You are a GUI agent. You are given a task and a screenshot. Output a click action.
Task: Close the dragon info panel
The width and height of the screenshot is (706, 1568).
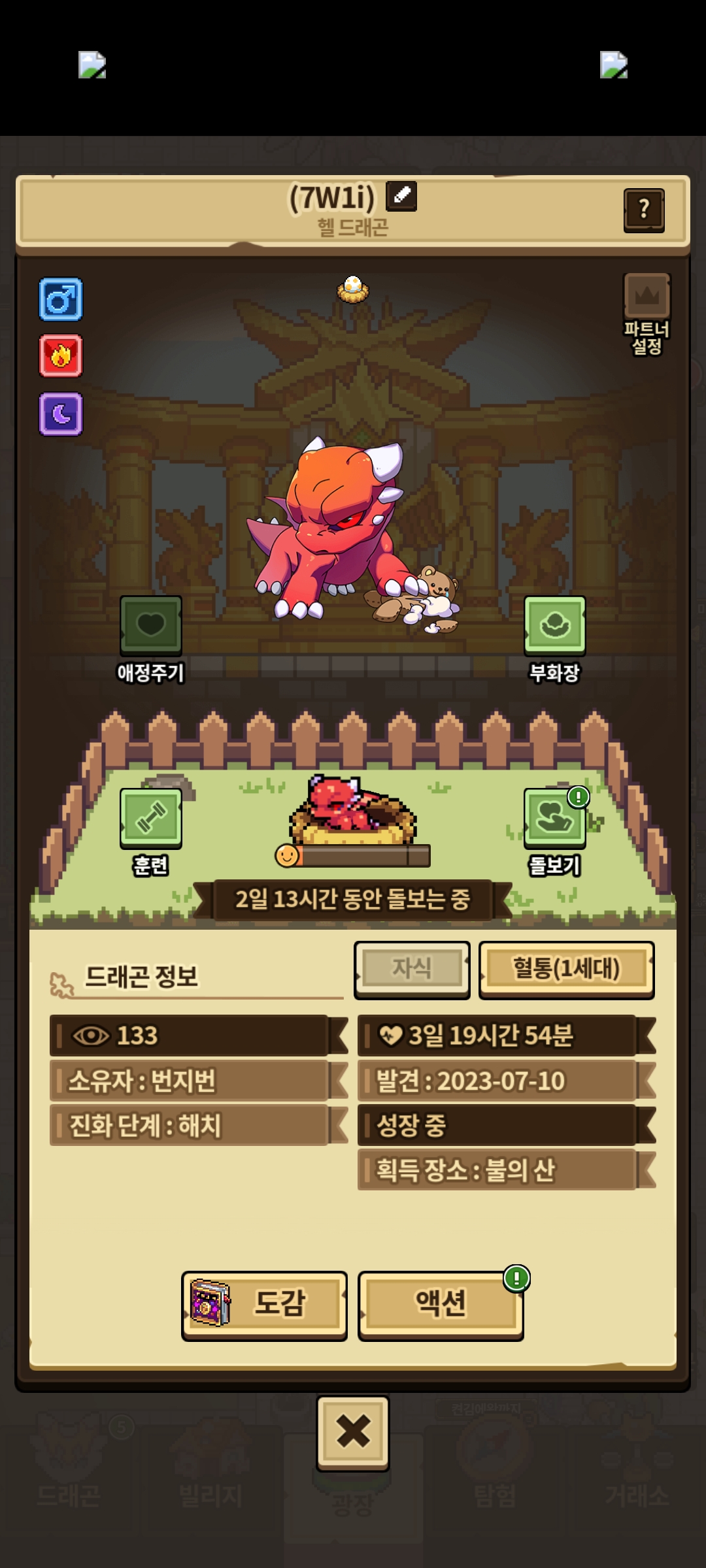353,1432
